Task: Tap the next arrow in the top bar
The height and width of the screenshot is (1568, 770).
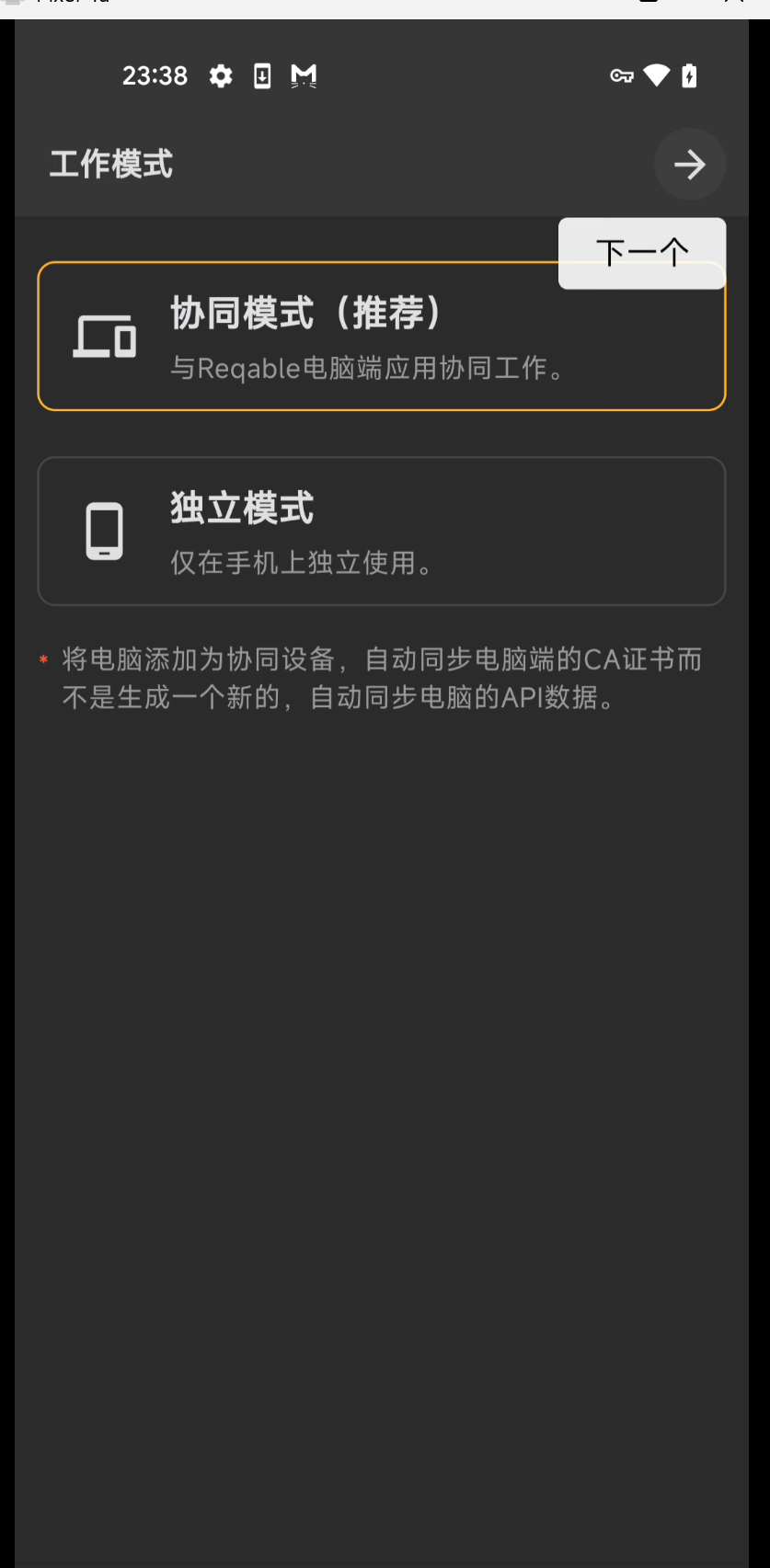Action: pyautogui.click(x=689, y=165)
